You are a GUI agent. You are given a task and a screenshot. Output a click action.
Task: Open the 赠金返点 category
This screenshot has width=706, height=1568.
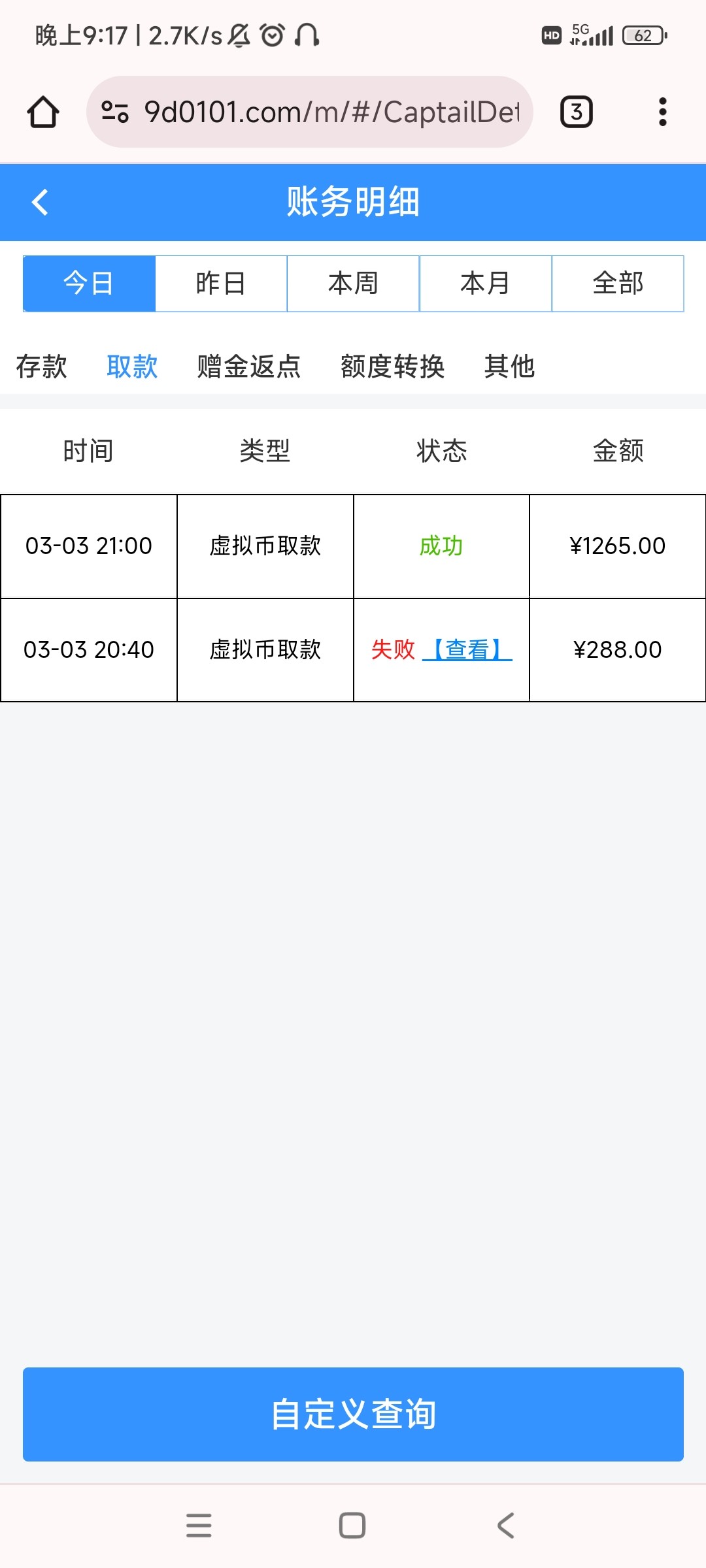point(247,367)
